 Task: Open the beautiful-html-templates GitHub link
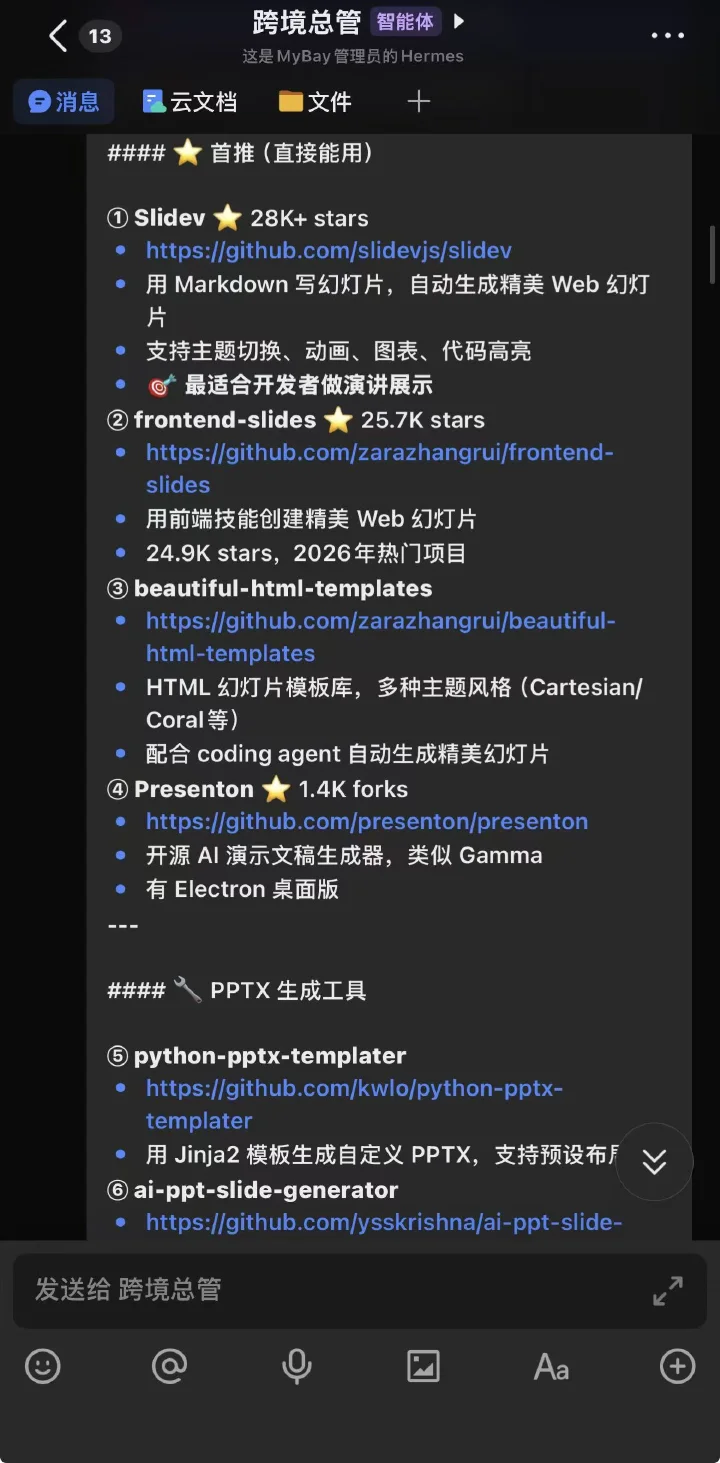pos(381,637)
